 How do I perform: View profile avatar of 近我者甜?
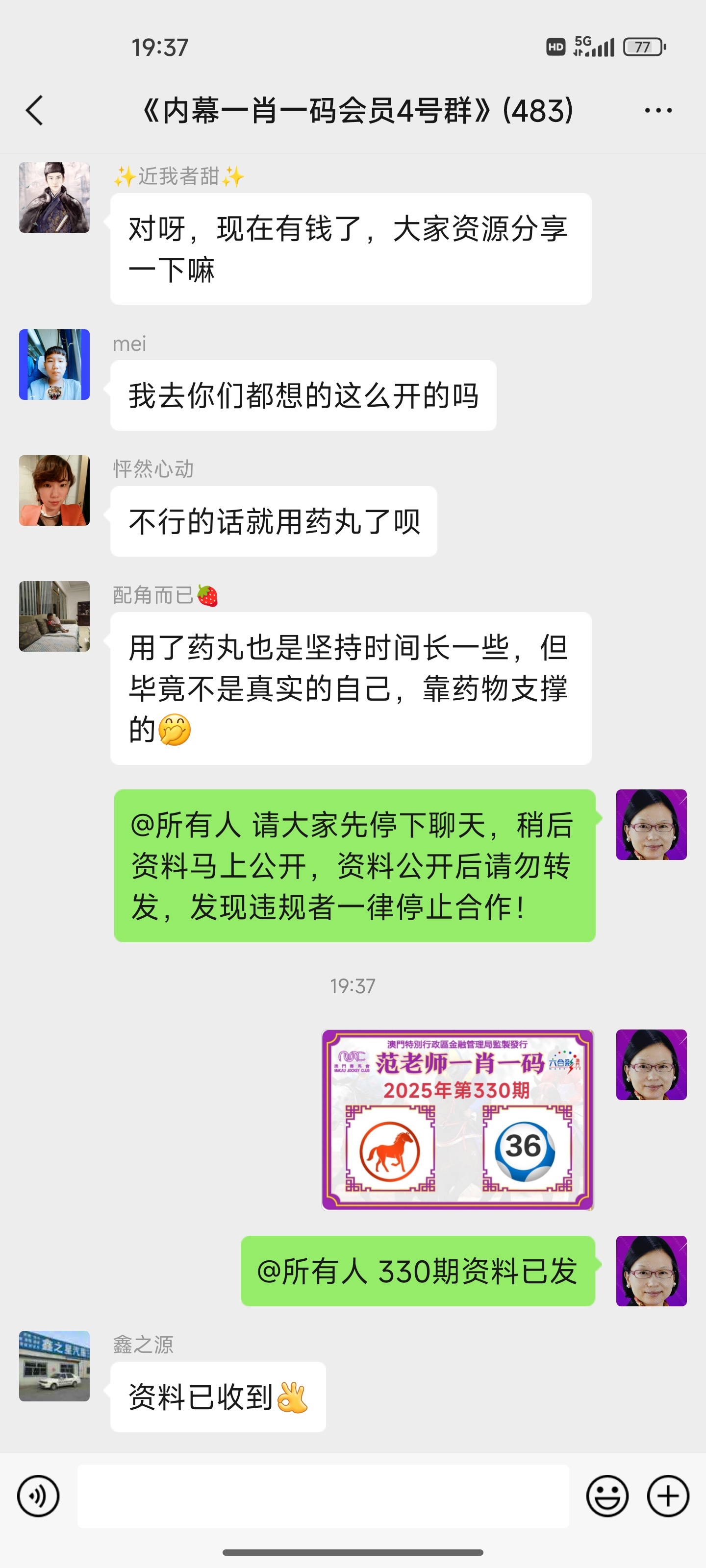[x=54, y=197]
